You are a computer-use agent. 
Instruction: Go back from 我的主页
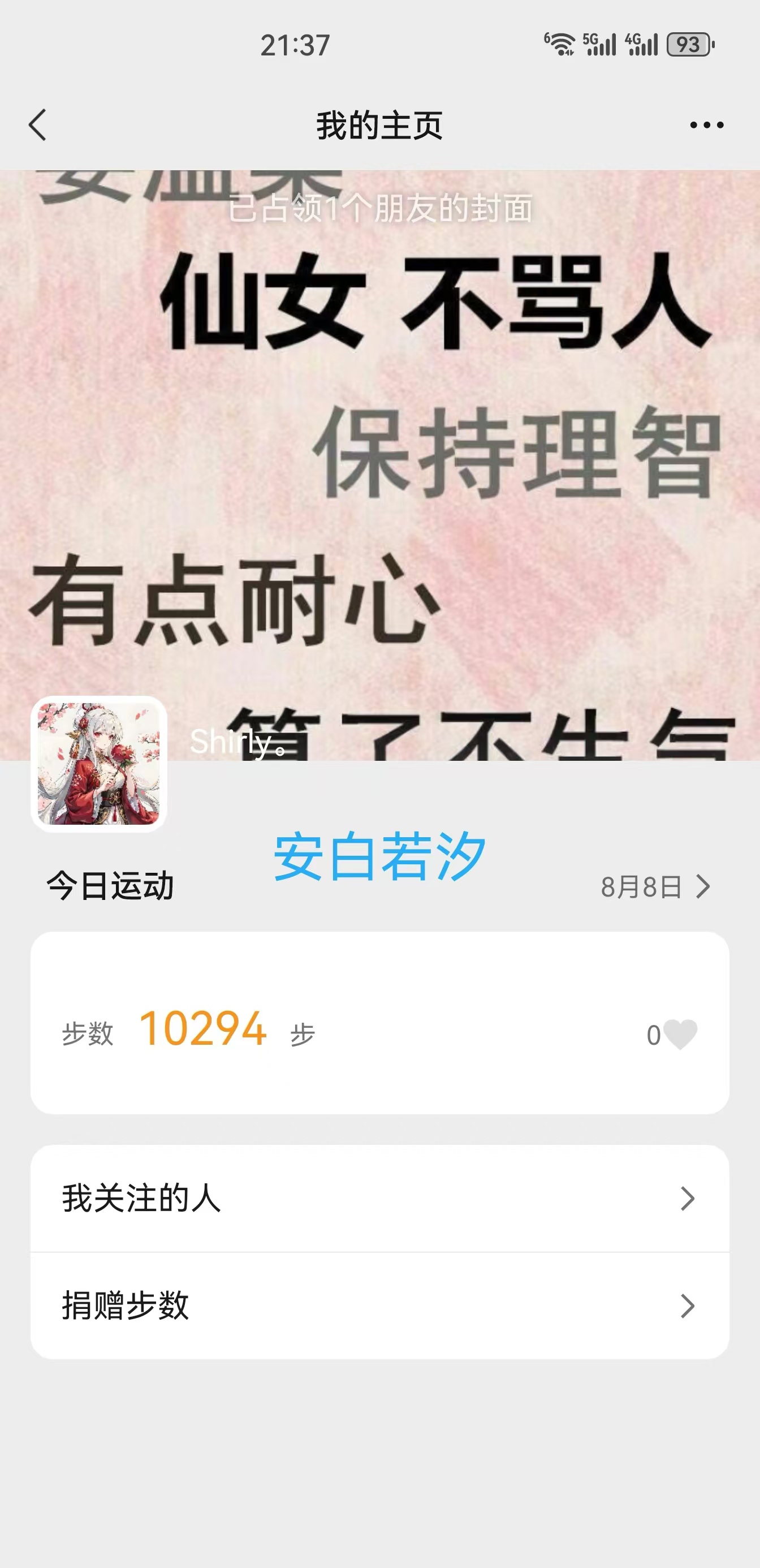(38, 125)
